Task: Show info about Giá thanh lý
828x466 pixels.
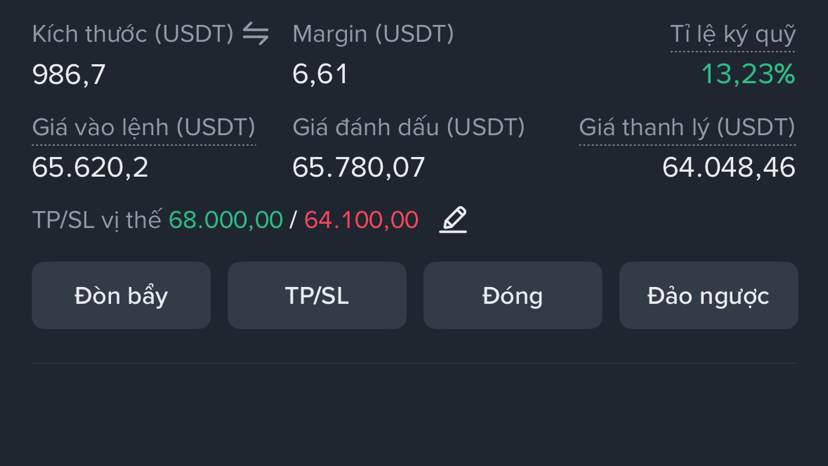Action: (687, 128)
